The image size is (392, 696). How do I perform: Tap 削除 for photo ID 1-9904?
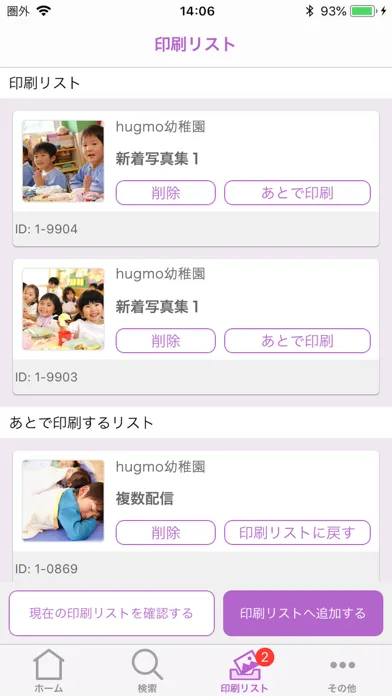coord(166,193)
